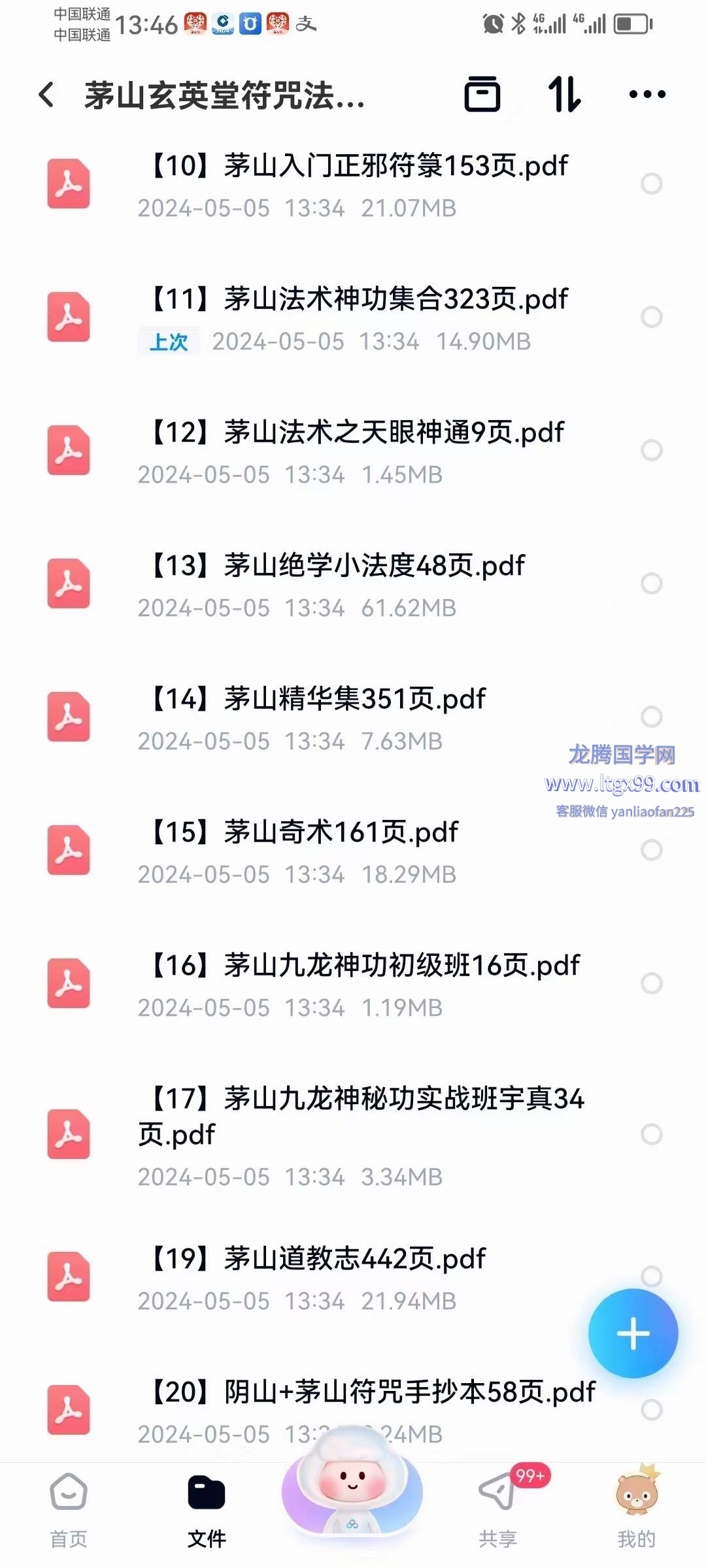Screen dimensions: 706x1568
Task: Tap the blue plus floating button
Action: tap(633, 1333)
